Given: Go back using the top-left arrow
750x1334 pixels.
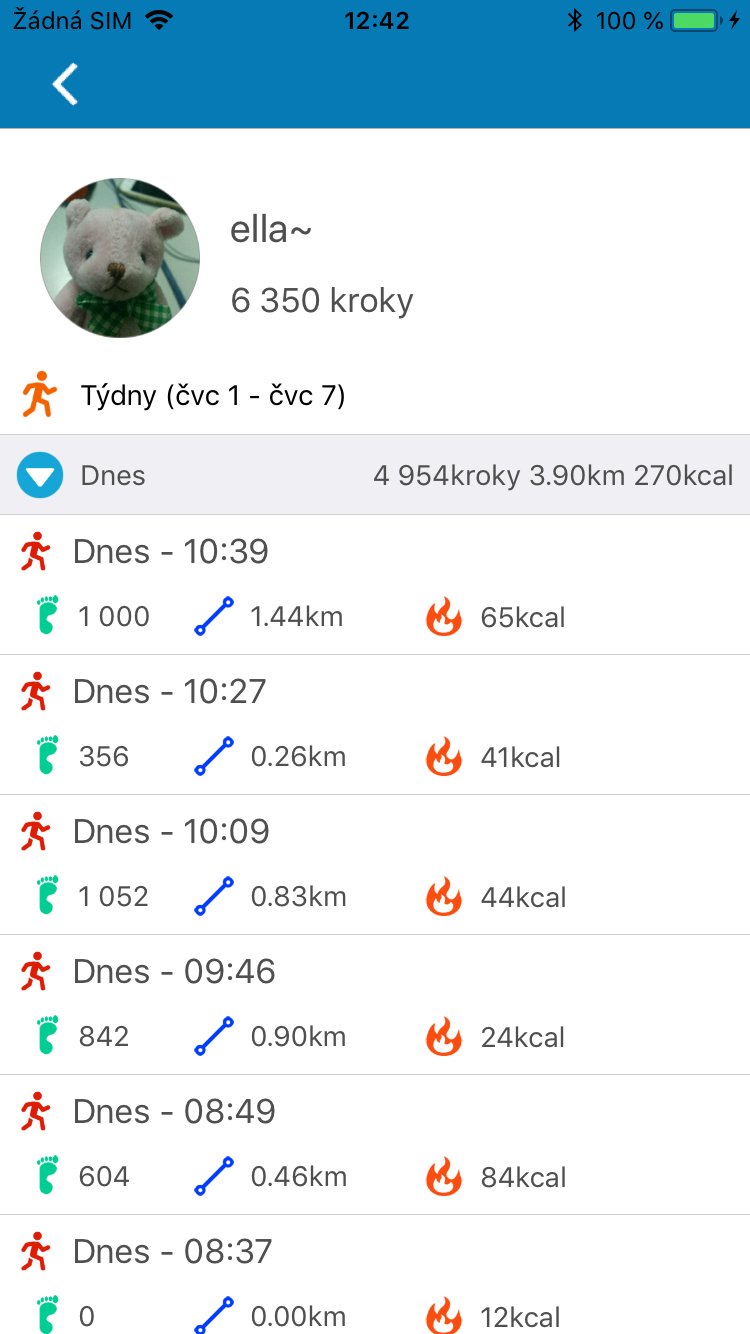Looking at the screenshot, I should point(65,84).
